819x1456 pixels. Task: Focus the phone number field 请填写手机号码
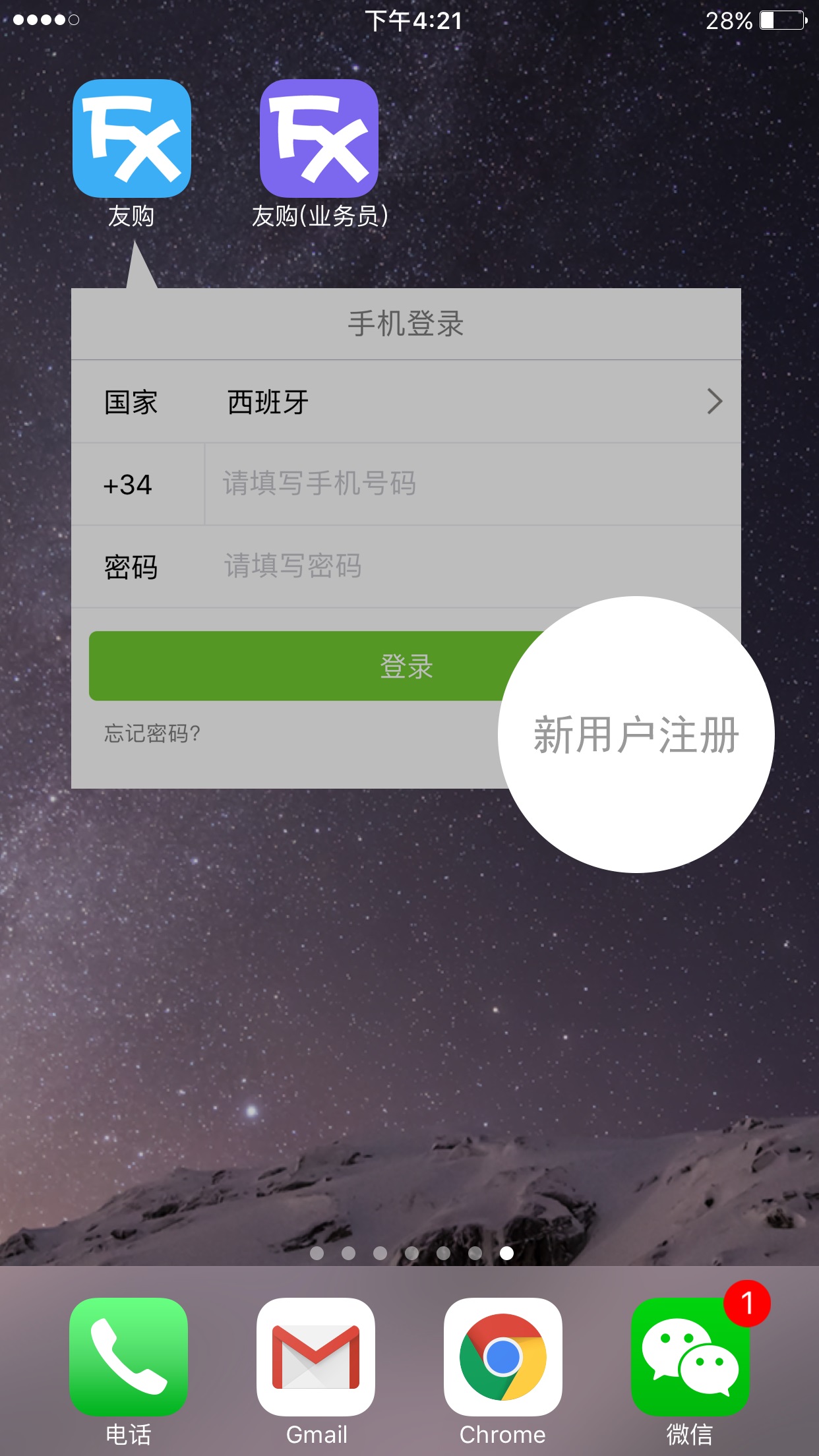472,484
